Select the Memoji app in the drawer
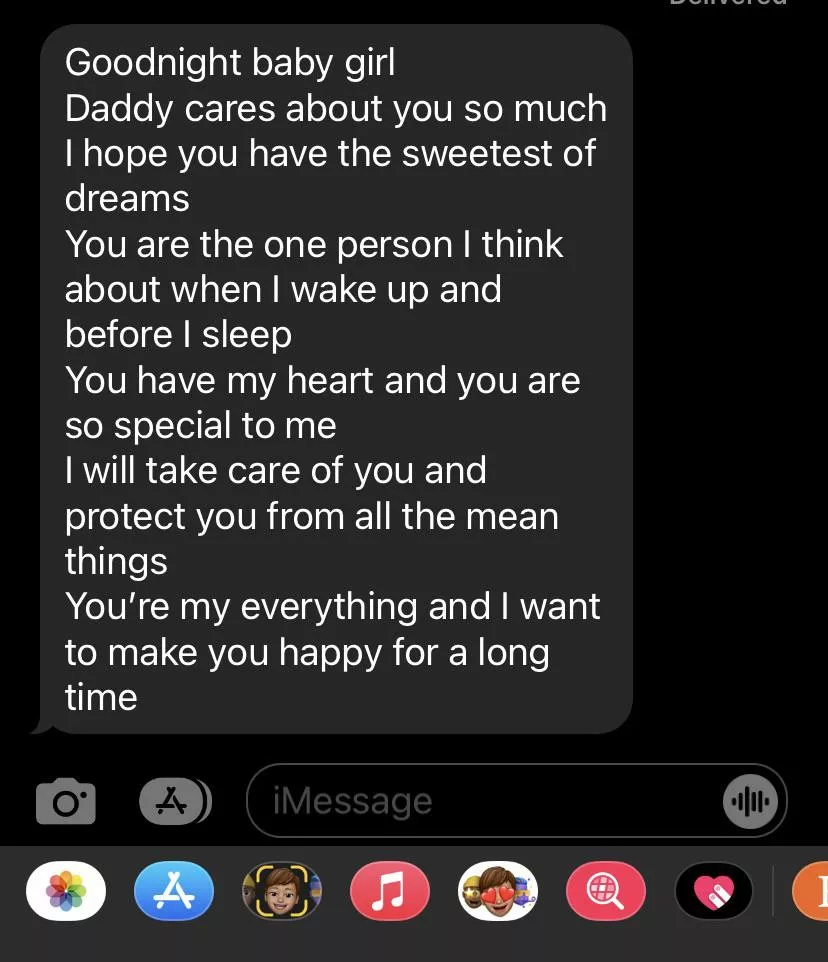This screenshot has width=828, height=962. 282,890
